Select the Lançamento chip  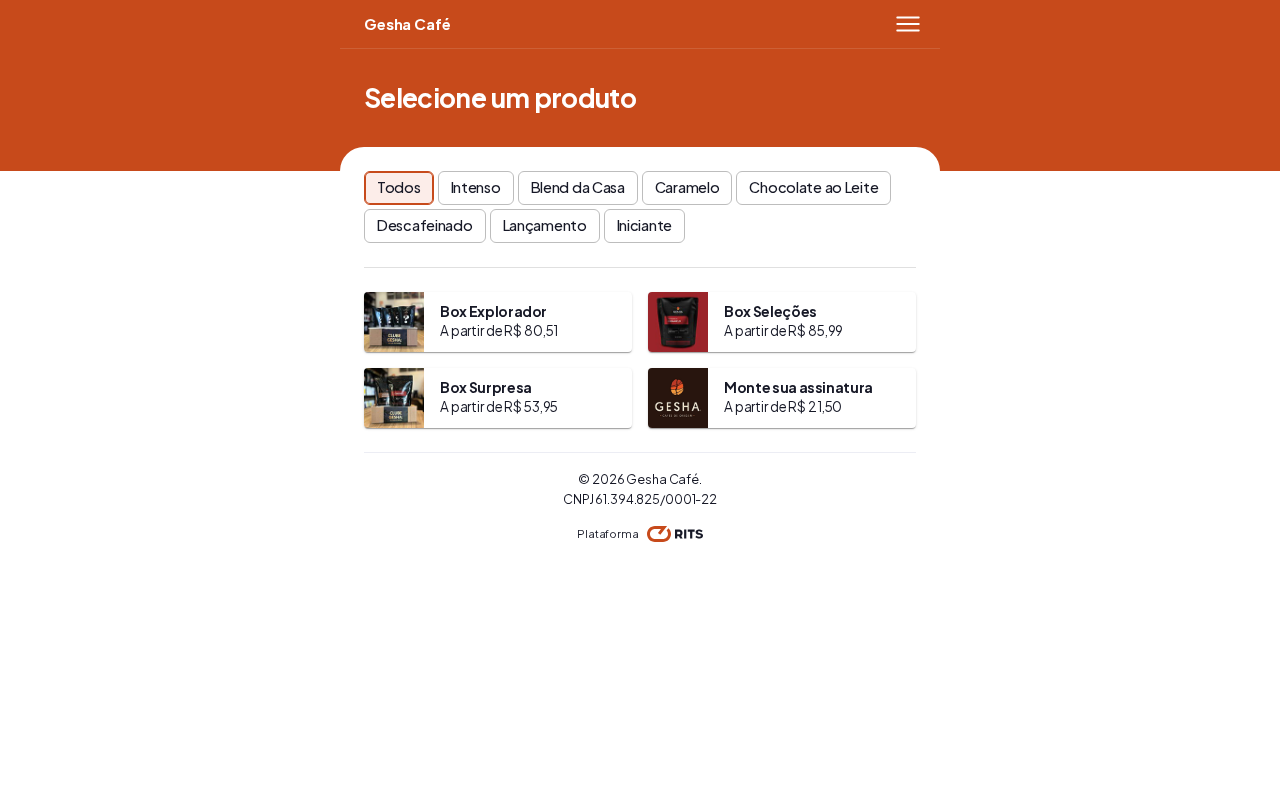544,226
